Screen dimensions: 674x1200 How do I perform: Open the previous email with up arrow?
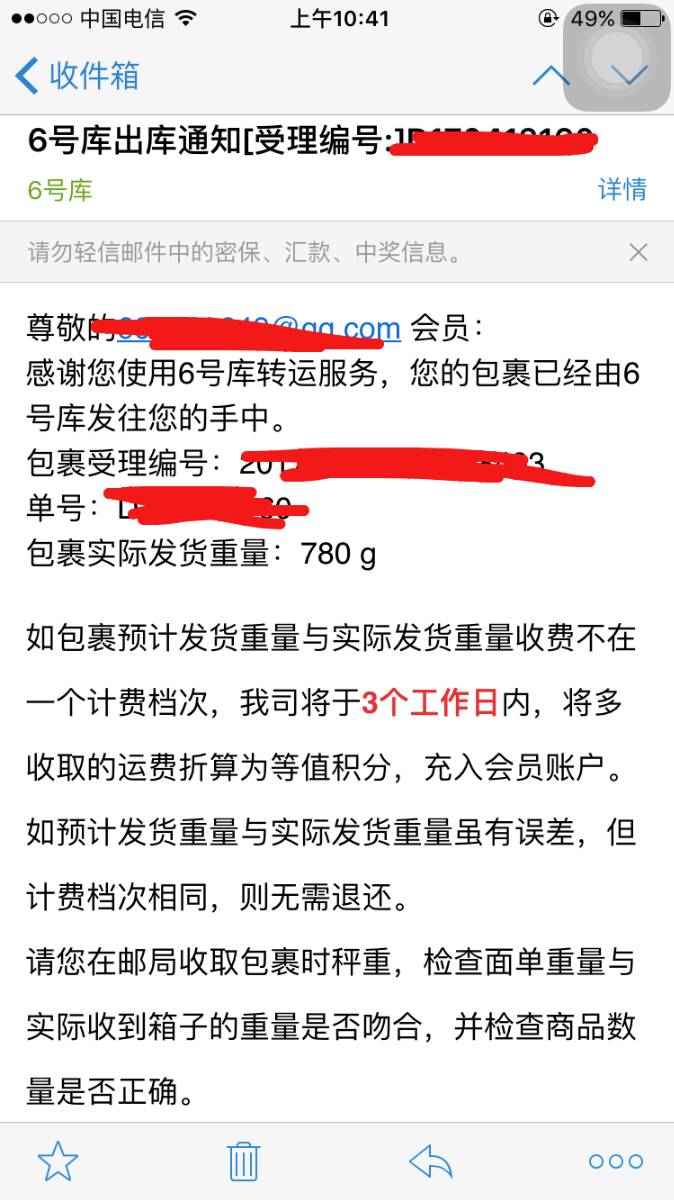(551, 75)
